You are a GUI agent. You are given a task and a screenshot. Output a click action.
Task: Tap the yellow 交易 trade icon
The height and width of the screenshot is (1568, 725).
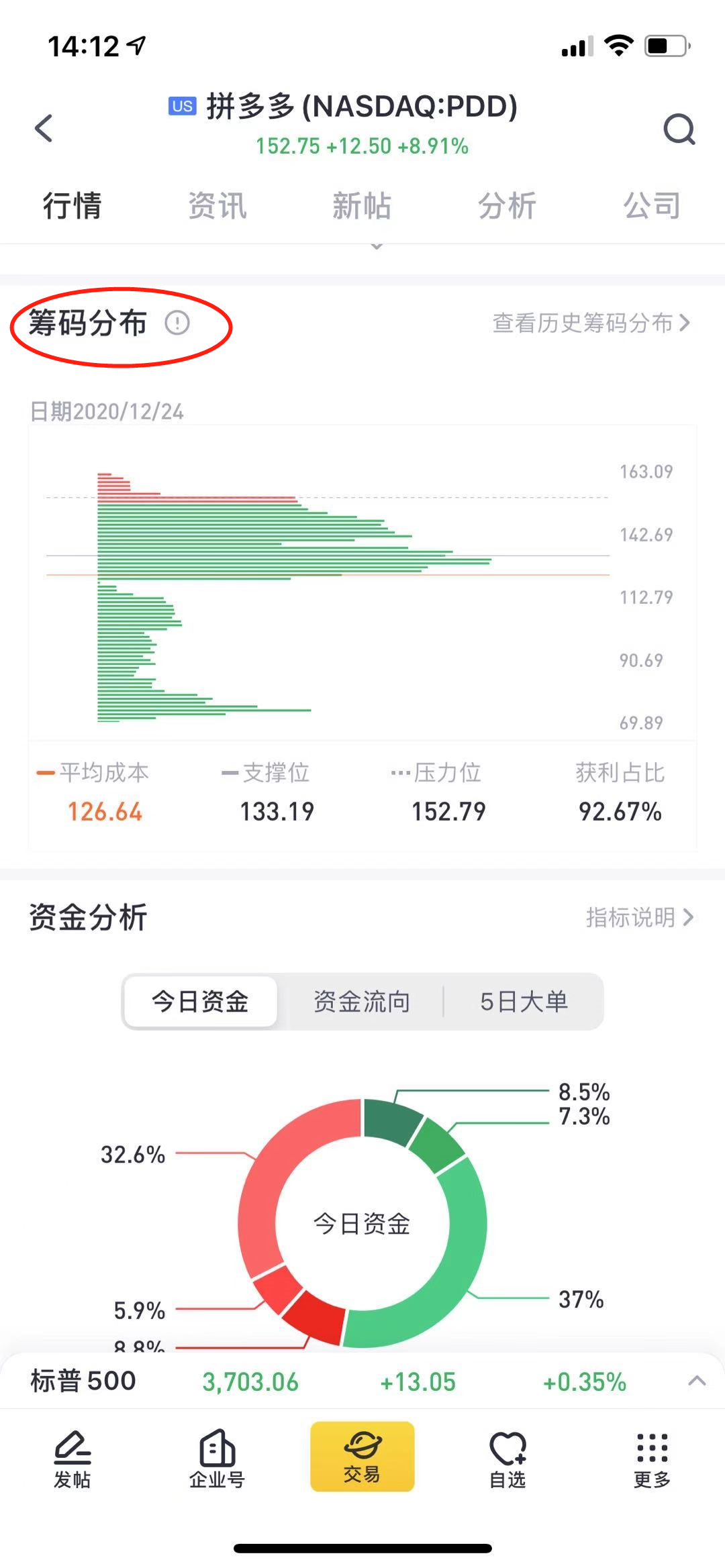click(x=362, y=1456)
